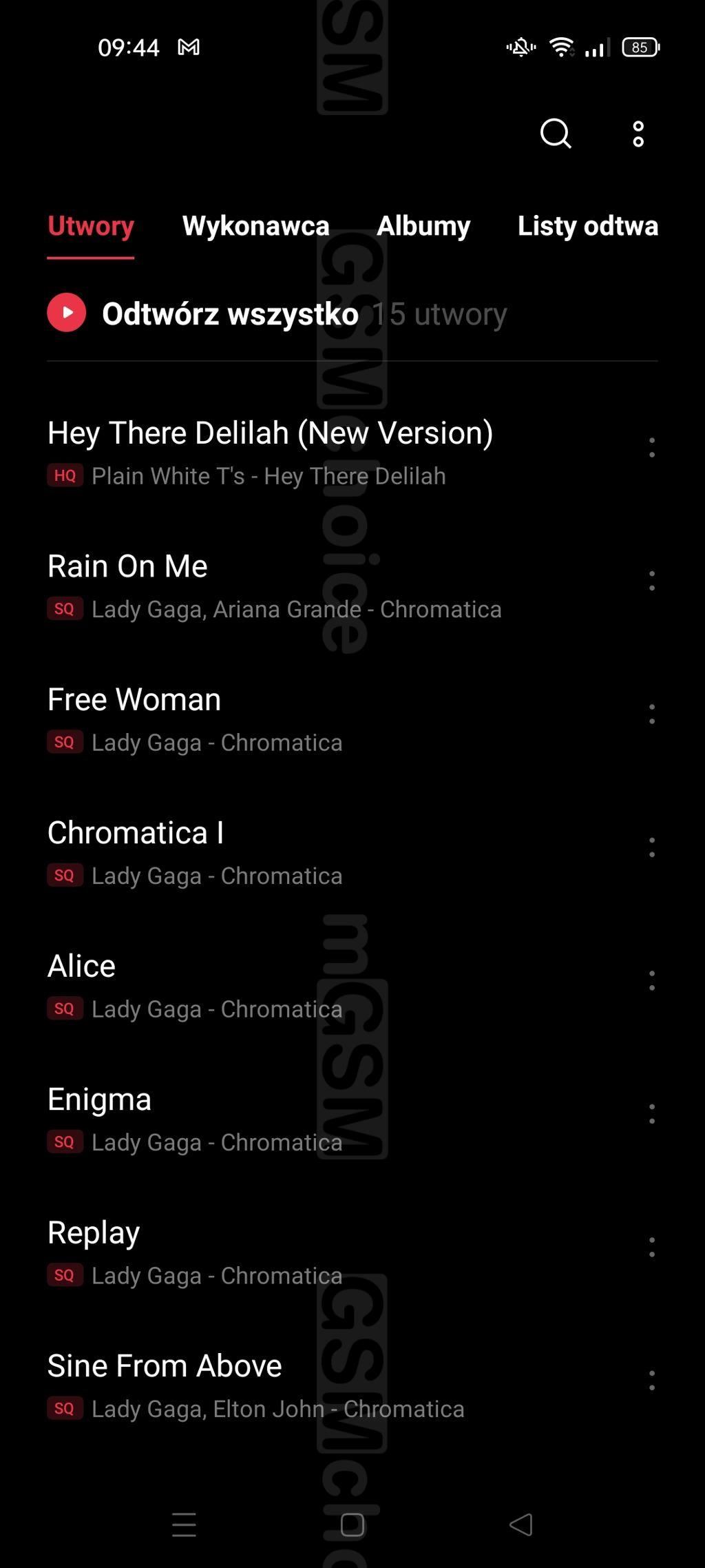Open more options for Free Woman

pos(651,714)
